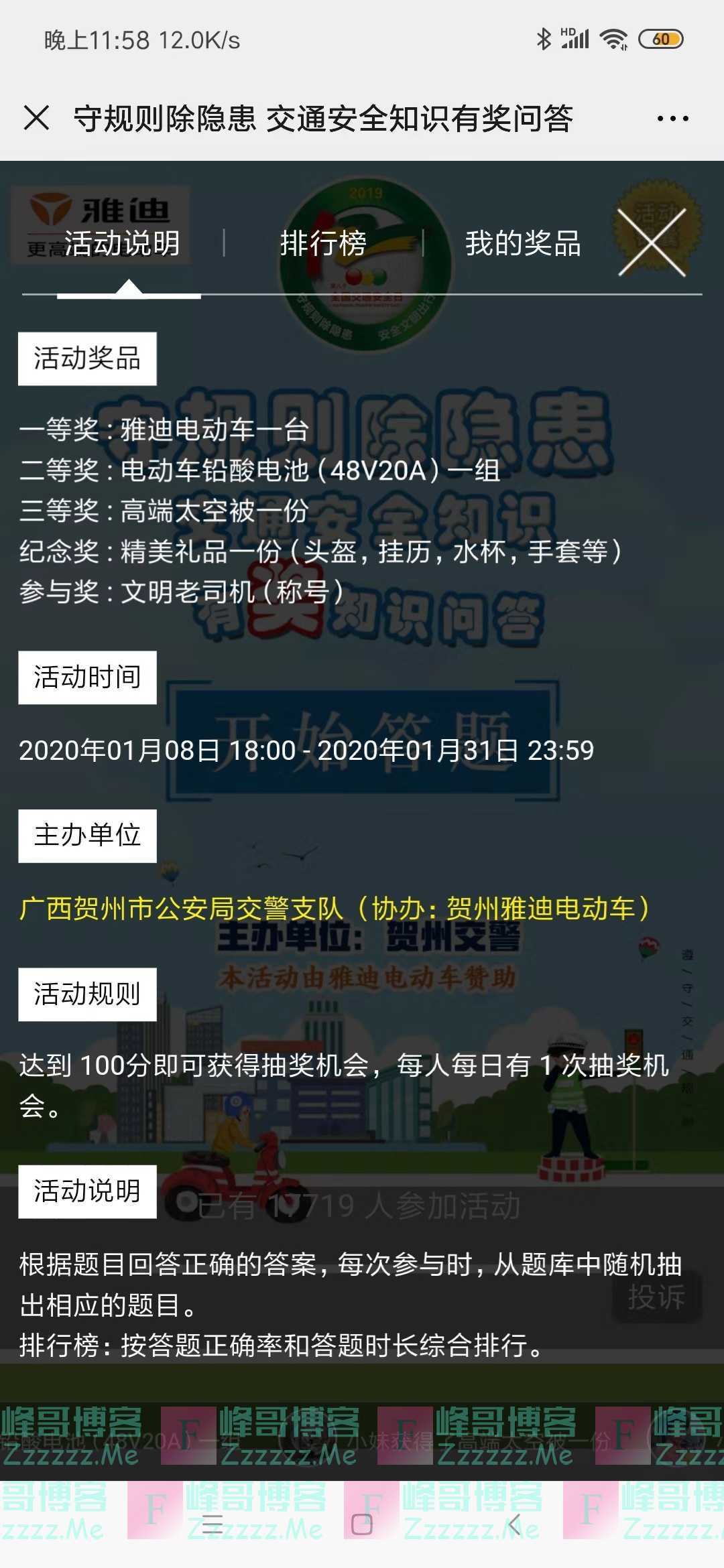
Task: Tap the battery indicator showing 60
Action: pyautogui.click(x=660, y=40)
